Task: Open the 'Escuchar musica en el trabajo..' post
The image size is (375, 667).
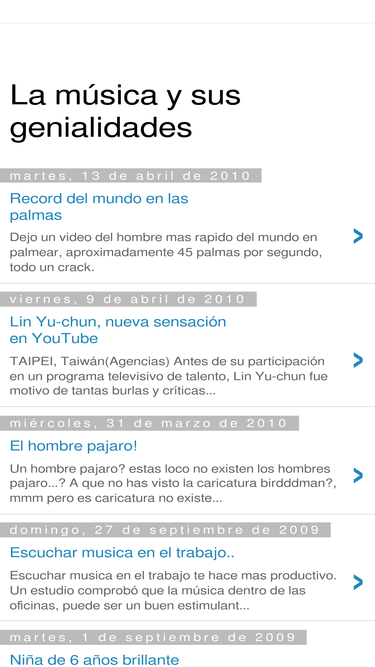Action: click(x=122, y=553)
